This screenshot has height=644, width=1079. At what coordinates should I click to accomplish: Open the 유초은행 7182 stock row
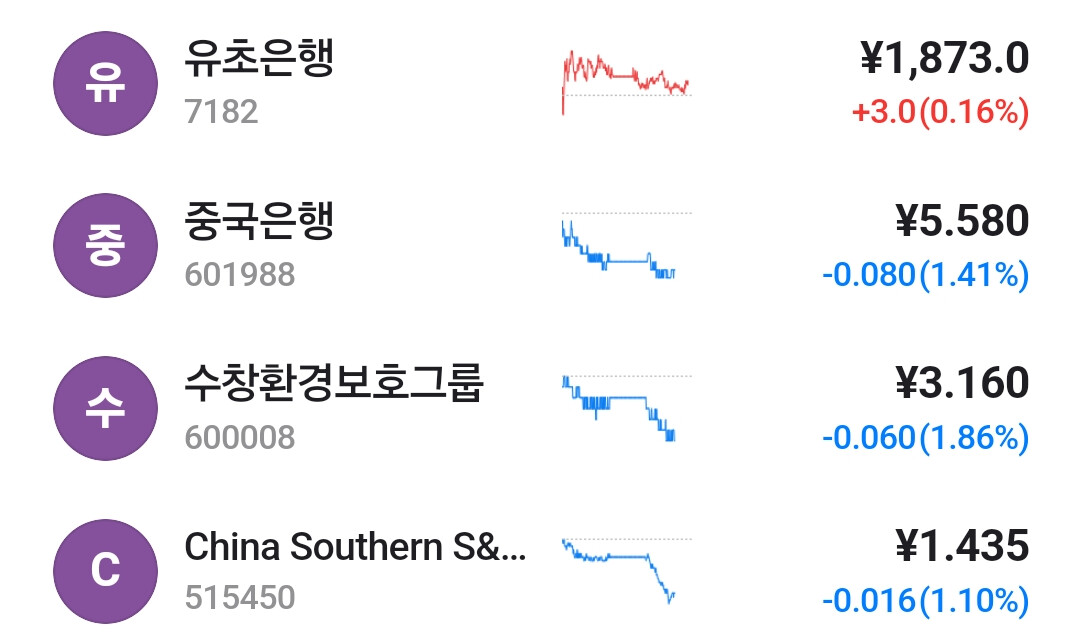pyautogui.click(x=540, y=83)
